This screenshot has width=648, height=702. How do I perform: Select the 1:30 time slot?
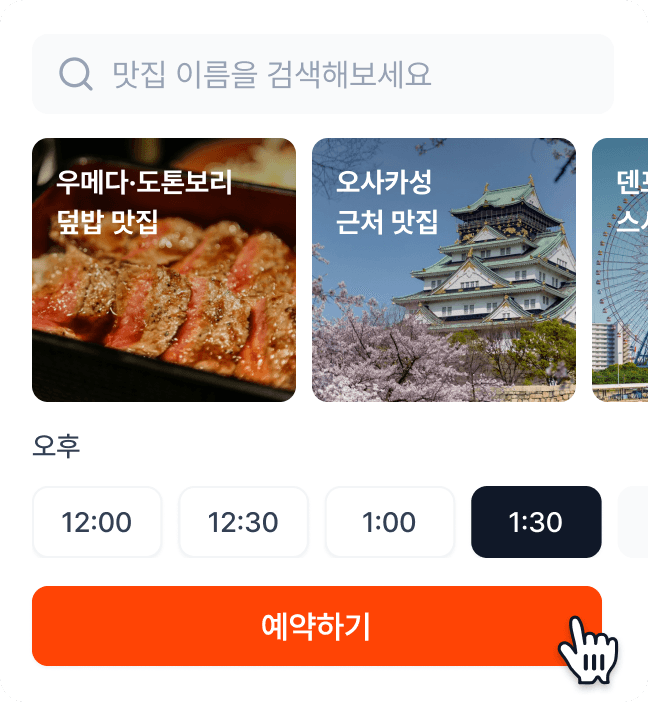click(536, 522)
